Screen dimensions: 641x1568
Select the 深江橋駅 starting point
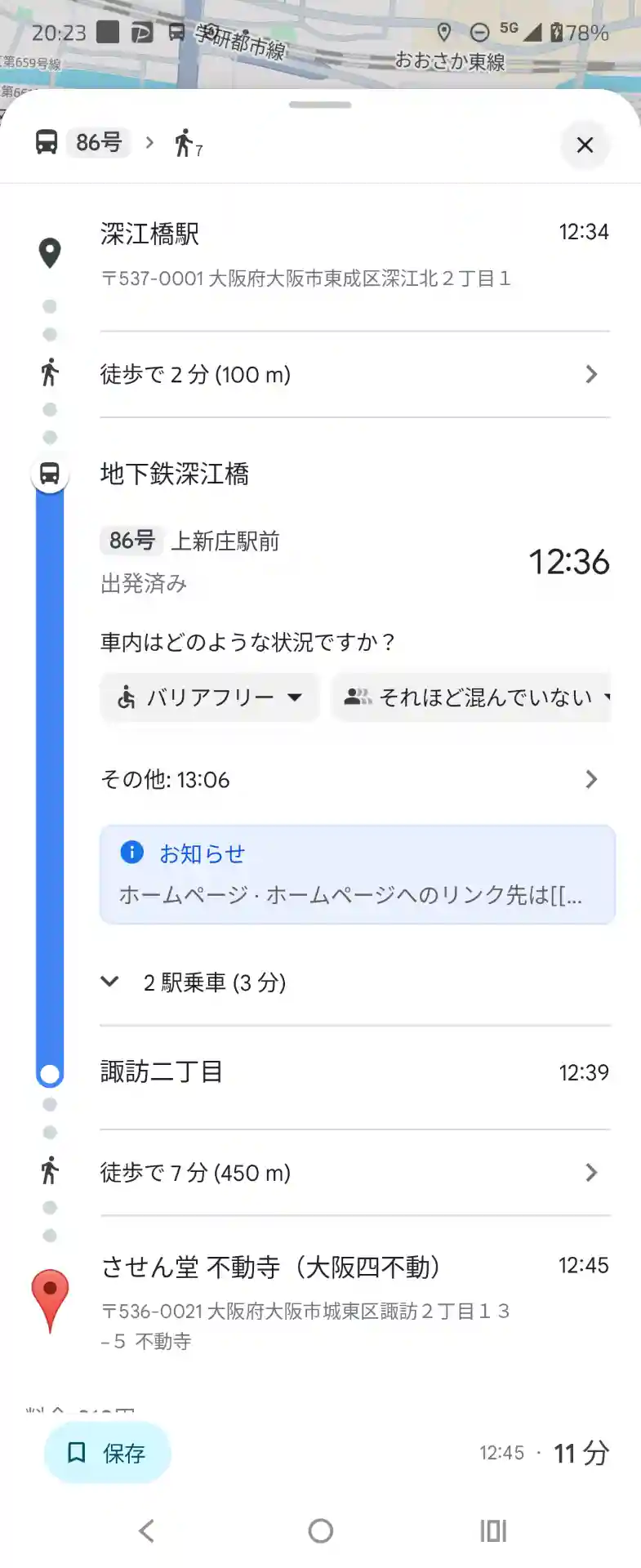coord(150,235)
